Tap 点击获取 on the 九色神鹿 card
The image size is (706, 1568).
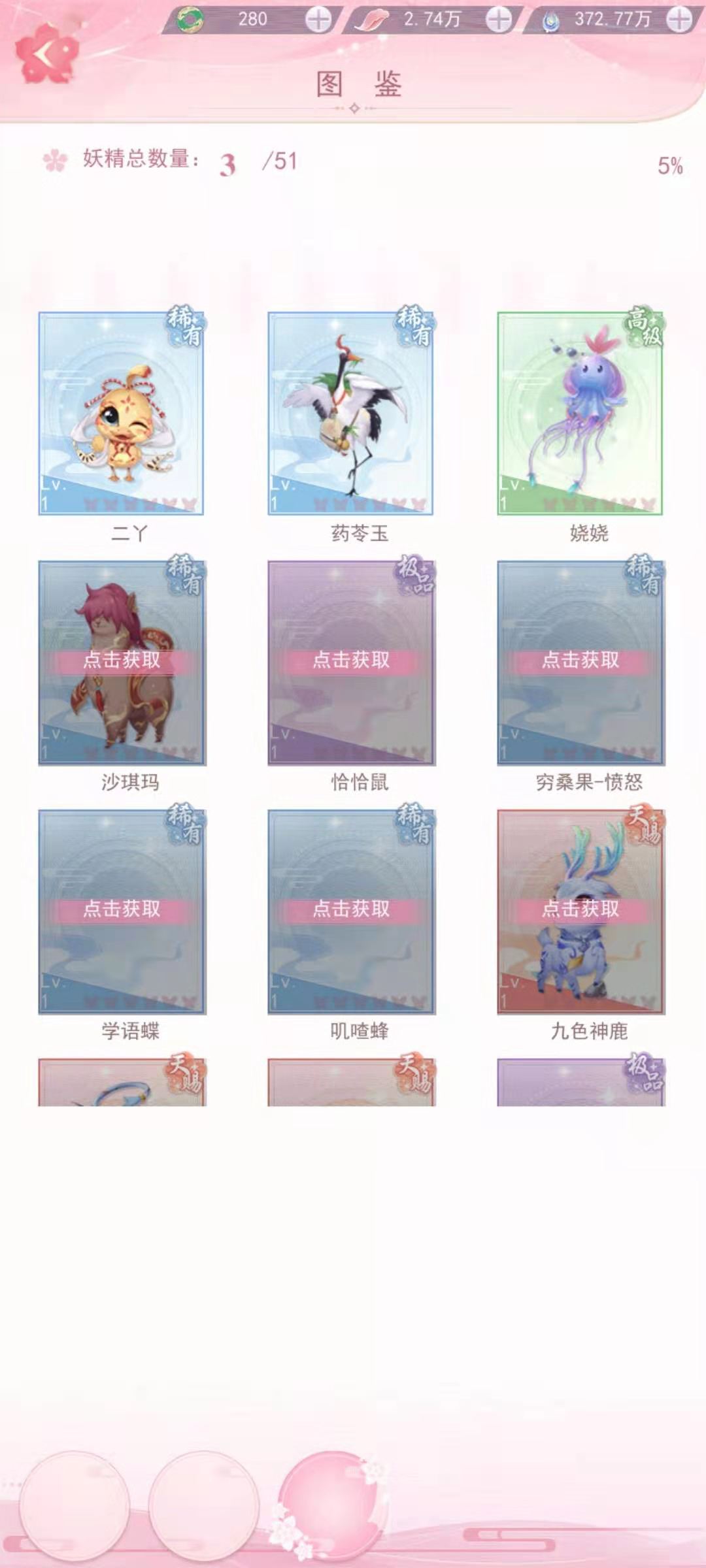(x=580, y=909)
